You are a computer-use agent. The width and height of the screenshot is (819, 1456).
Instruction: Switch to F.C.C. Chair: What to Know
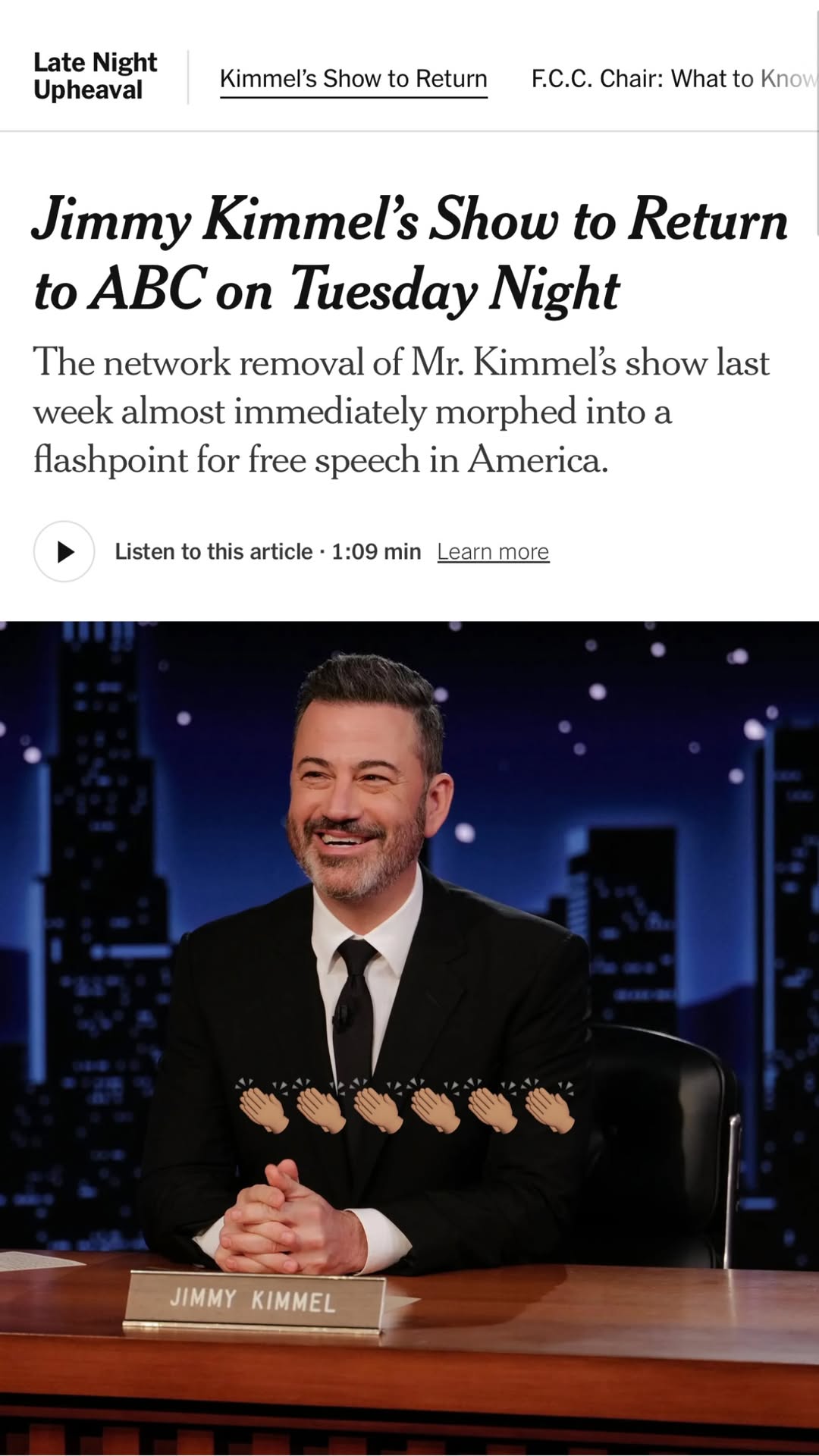674,79
